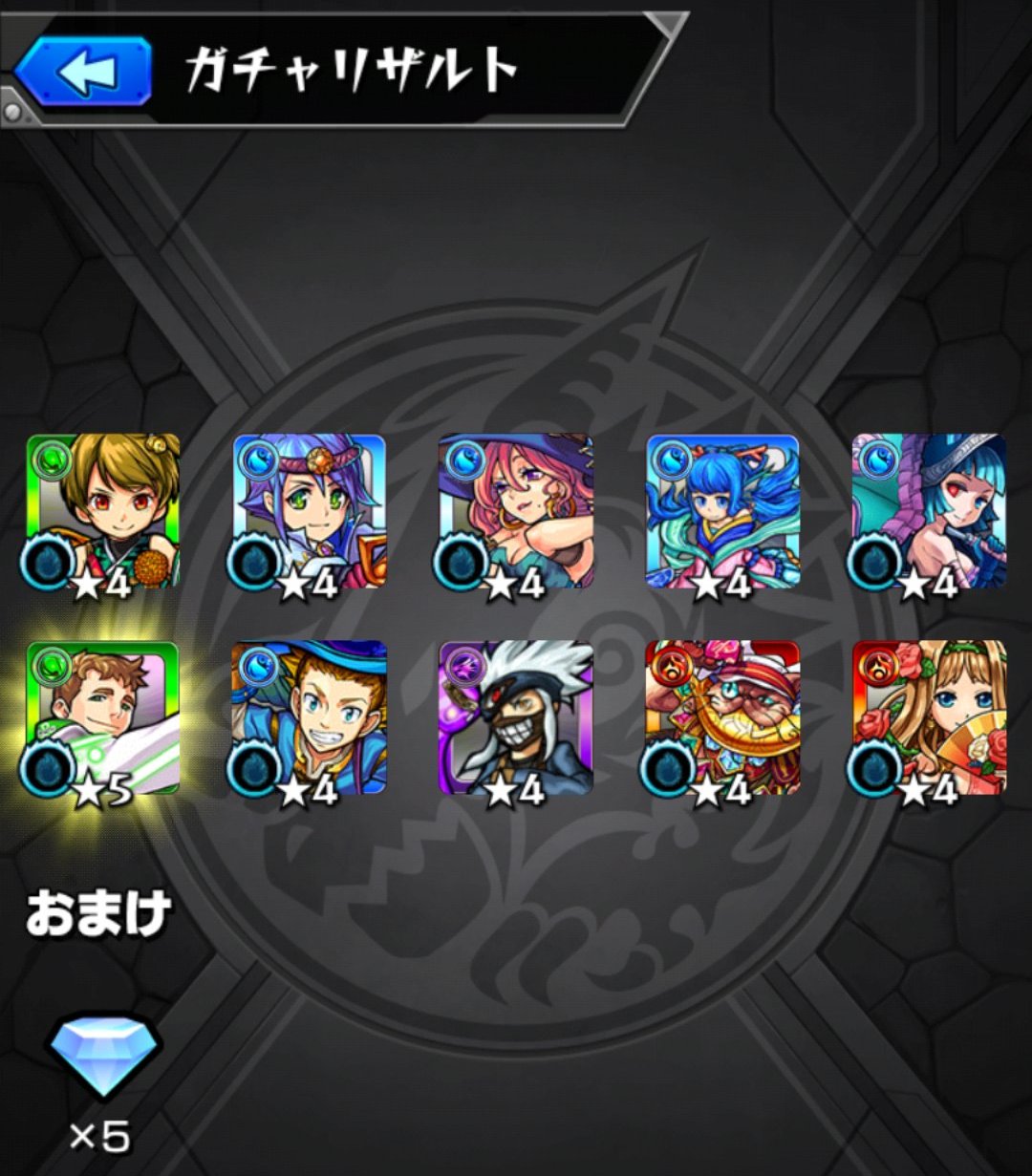This screenshot has height=1176, width=1032.
Task: View the teal-haired red-eyed character
Action: click(929, 512)
